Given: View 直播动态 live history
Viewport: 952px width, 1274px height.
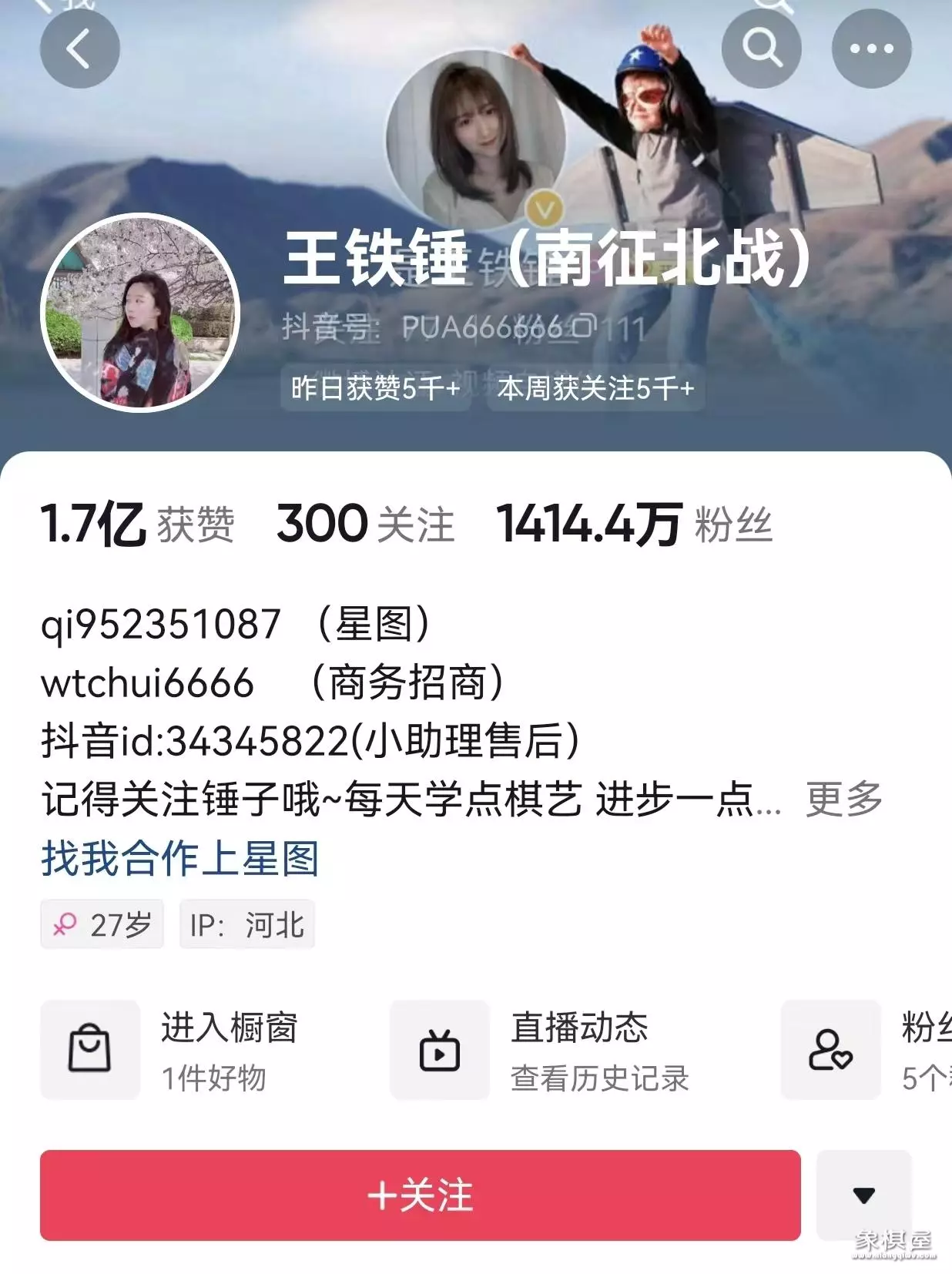Looking at the screenshot, I should 539,1049.
